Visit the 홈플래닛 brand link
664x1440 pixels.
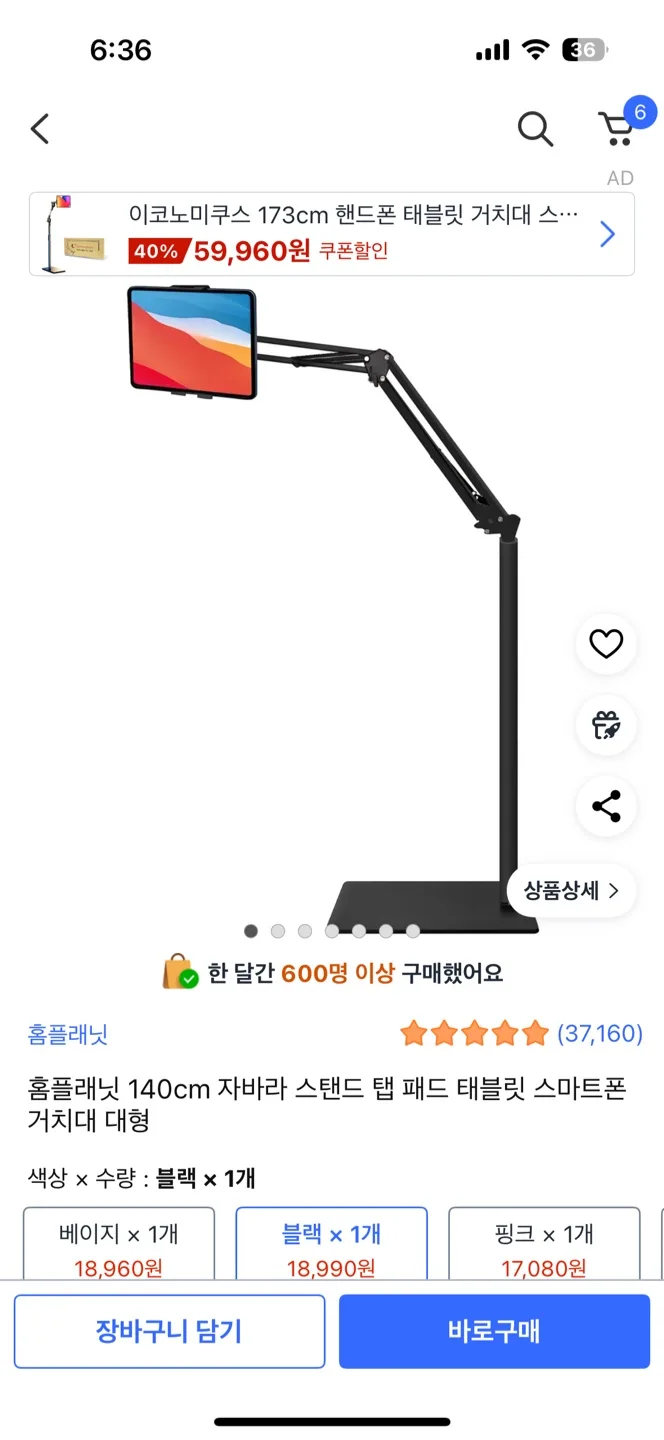point(68,1034)
